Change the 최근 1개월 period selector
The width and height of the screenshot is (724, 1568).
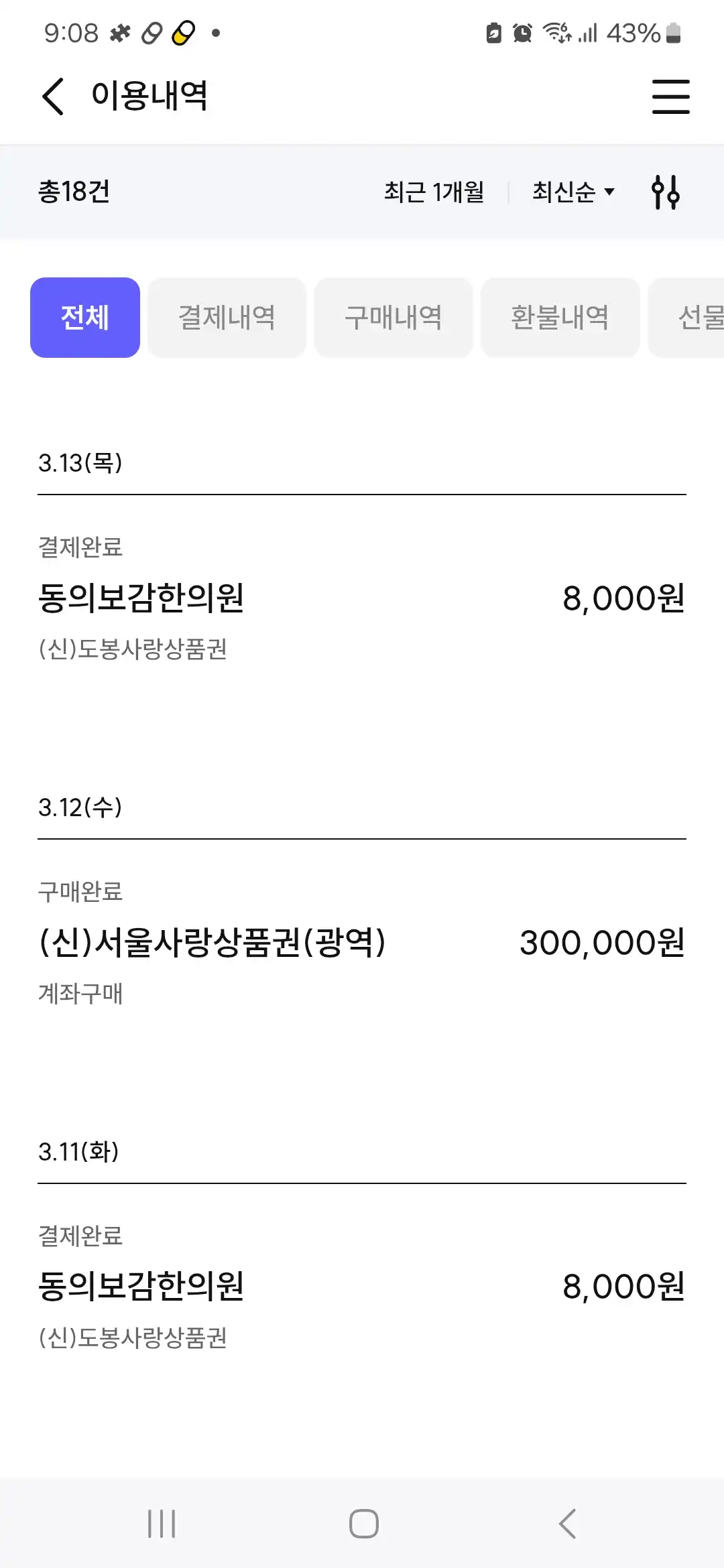click(x=436, y=192)
